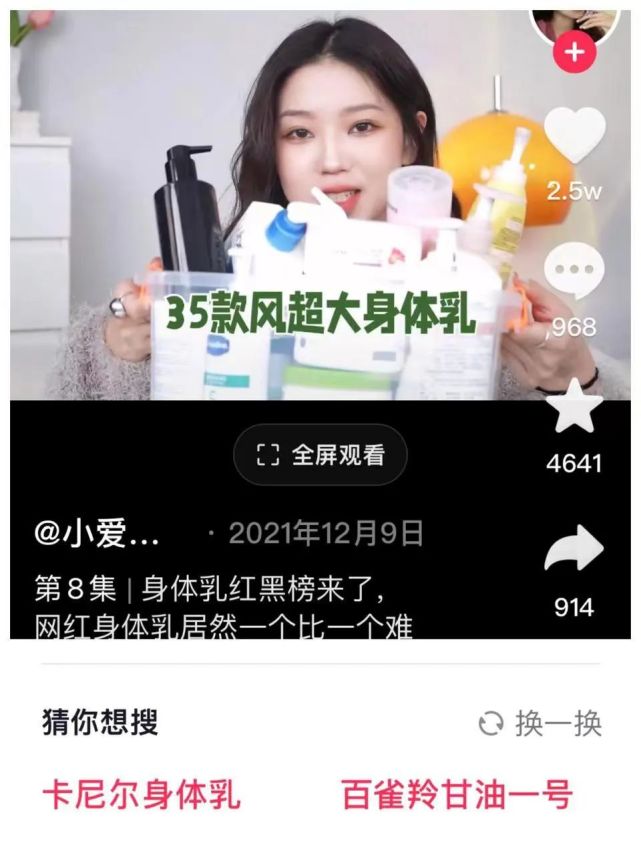
Task: Save video with the star icon
Action: tap(574, 407)
